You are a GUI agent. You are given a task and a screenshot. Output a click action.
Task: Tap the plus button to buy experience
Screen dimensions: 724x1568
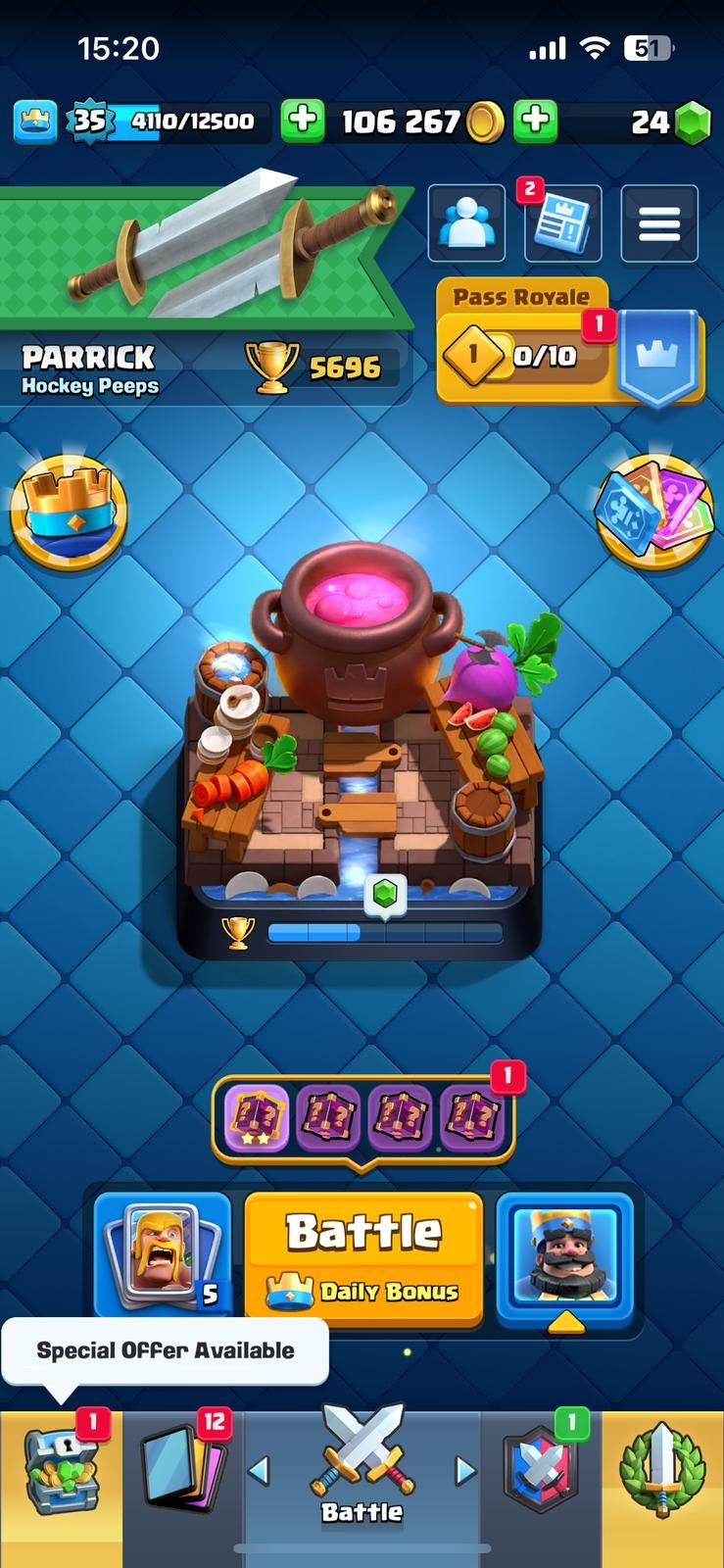pyautogui.click(x=303, y=121)
